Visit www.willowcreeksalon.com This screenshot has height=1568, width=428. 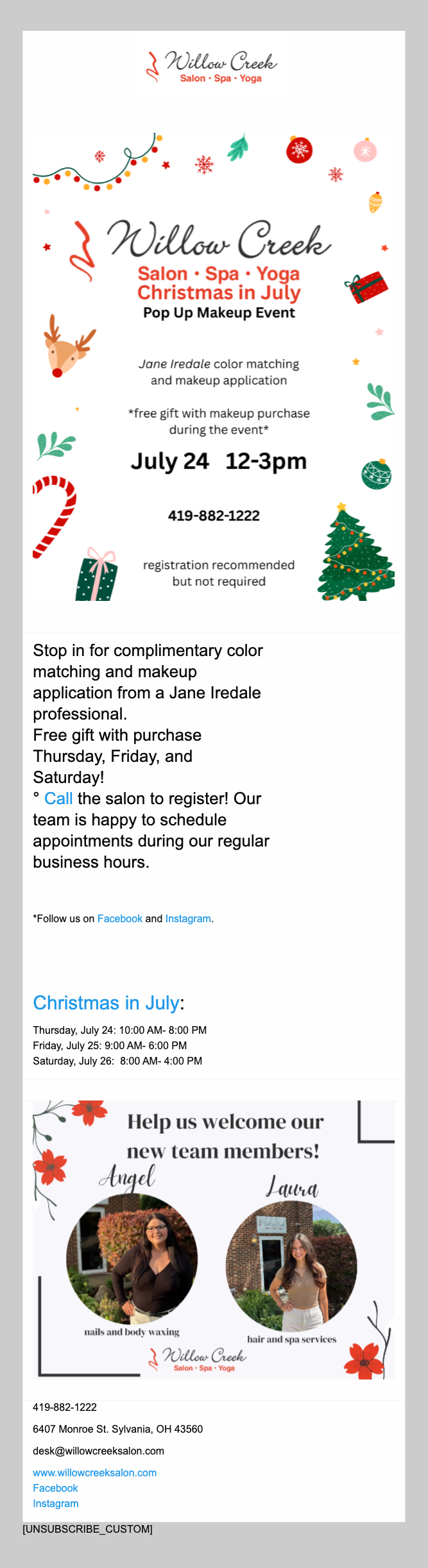click(x=95, y=1472)
